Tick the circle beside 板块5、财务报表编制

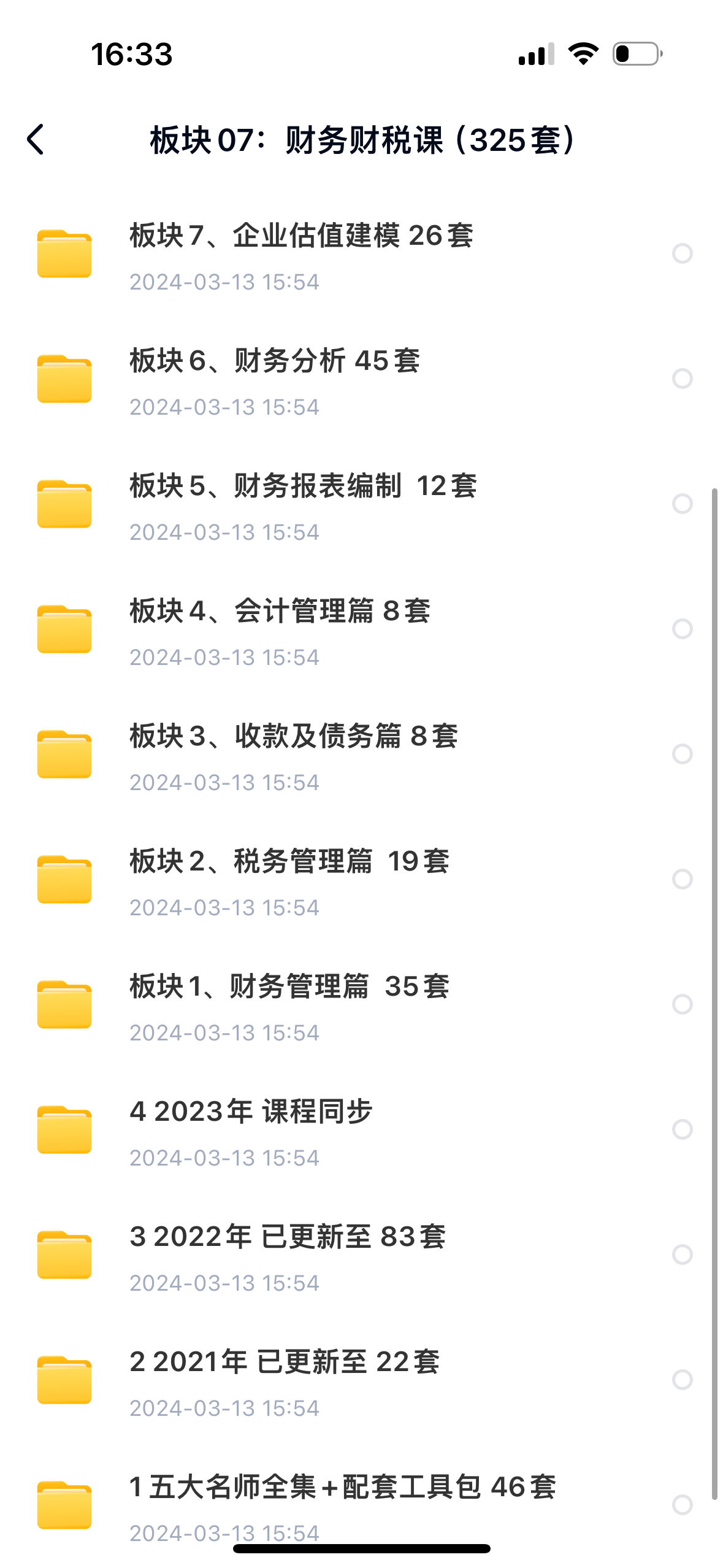point(682,504)
